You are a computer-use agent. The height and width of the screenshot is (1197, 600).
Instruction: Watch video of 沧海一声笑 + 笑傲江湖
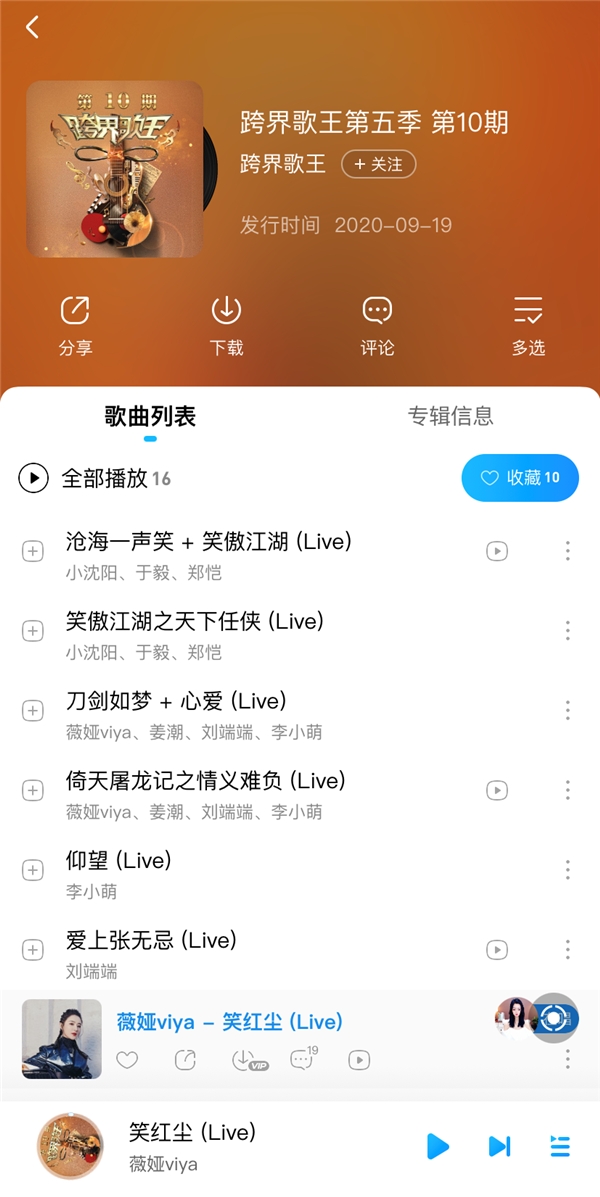point(497,551)
